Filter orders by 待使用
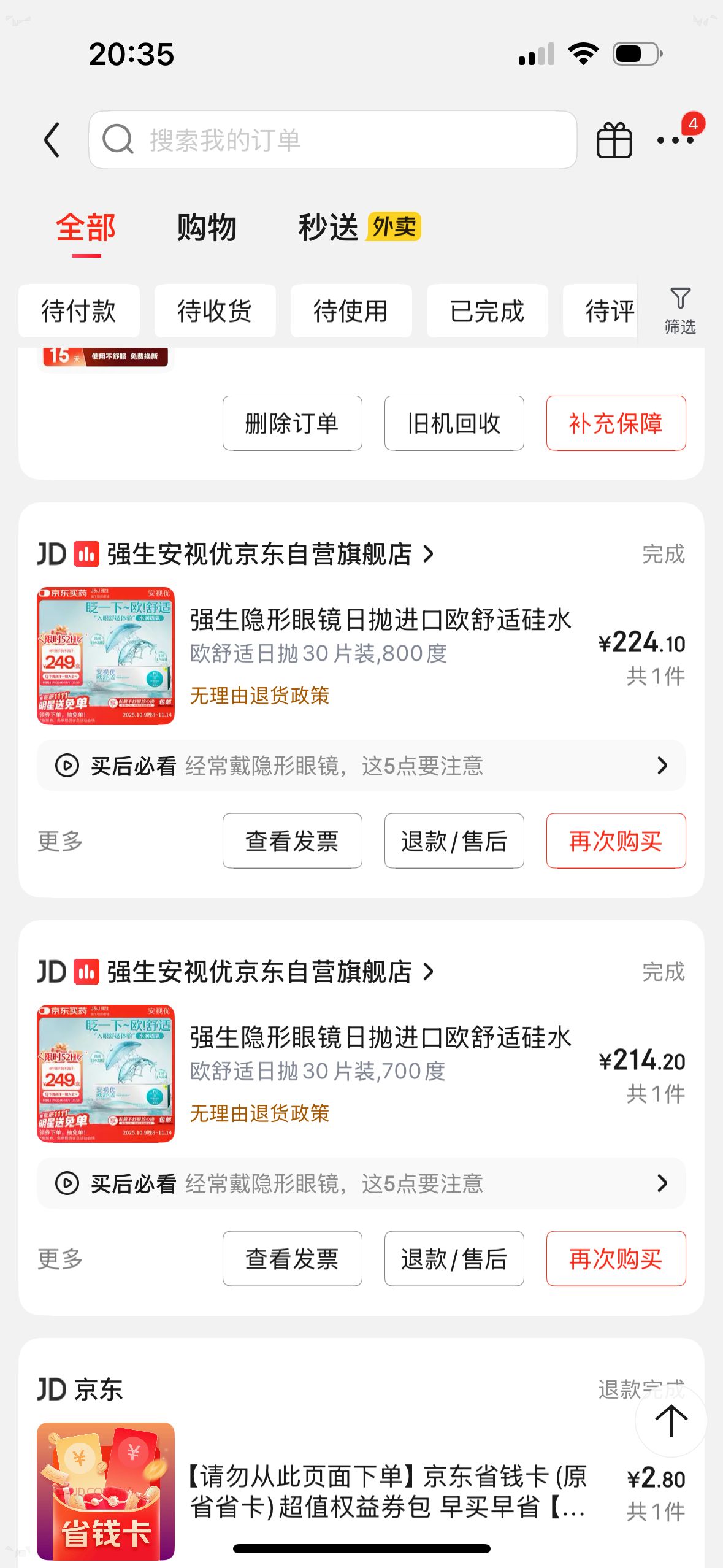The height and width of the screenshot is (1568, 723). (351, 311)
